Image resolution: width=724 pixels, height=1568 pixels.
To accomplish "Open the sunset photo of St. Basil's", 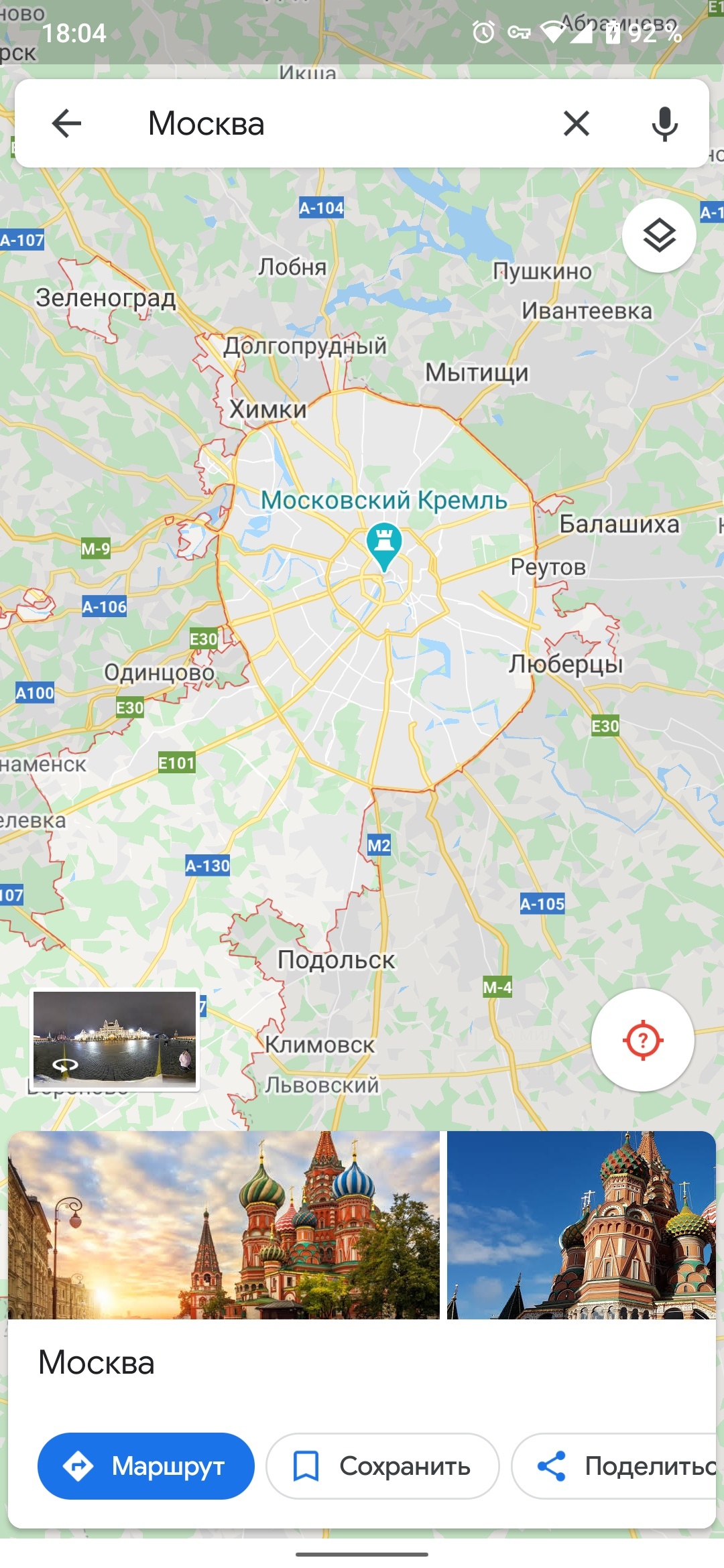I will coord(224,1225).
